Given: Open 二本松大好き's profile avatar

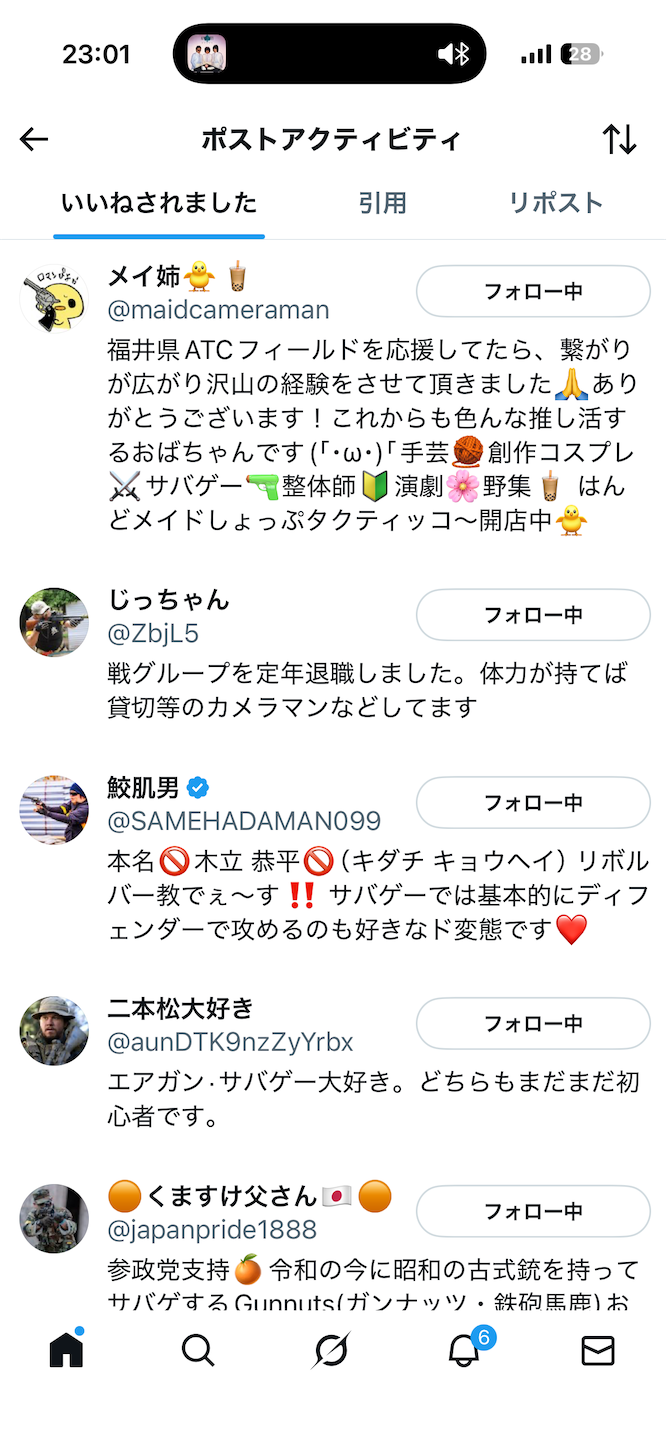Looking at the screenshot, I should tap(54, 1031).
